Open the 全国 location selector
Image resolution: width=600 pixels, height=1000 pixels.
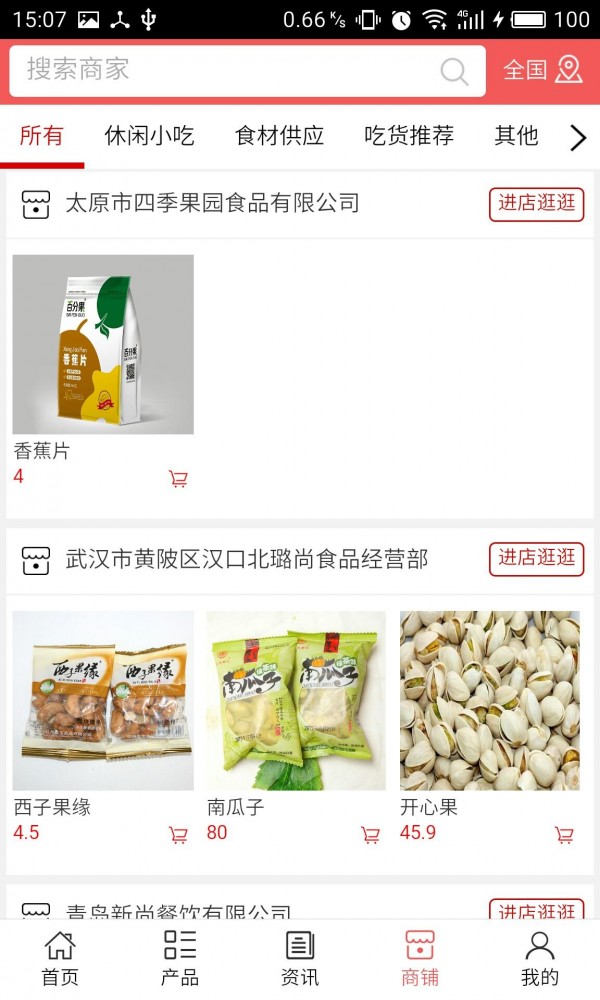tap(542, 70)
